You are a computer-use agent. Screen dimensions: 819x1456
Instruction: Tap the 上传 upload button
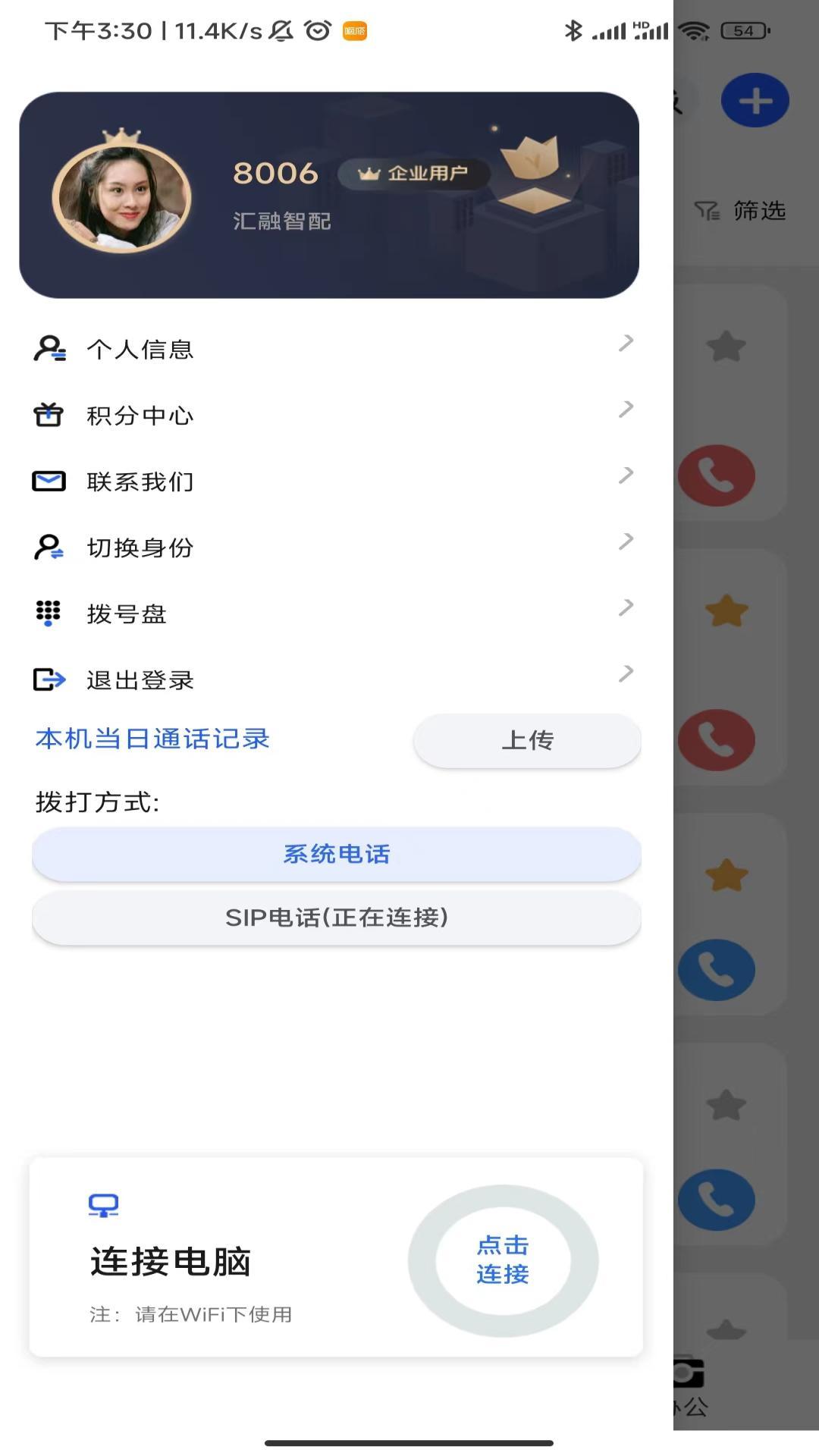pos(527,740)
